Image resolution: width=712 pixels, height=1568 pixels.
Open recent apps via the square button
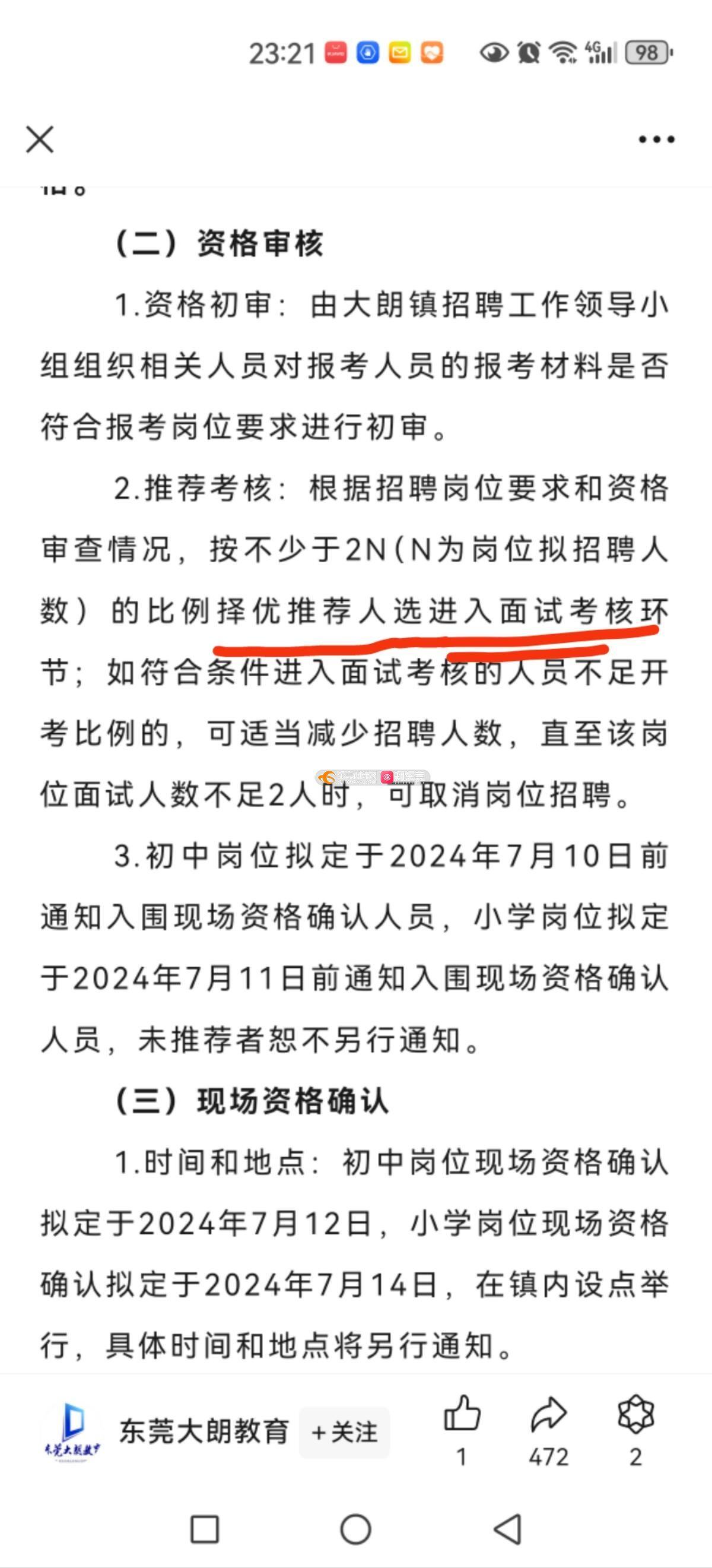205,1529
